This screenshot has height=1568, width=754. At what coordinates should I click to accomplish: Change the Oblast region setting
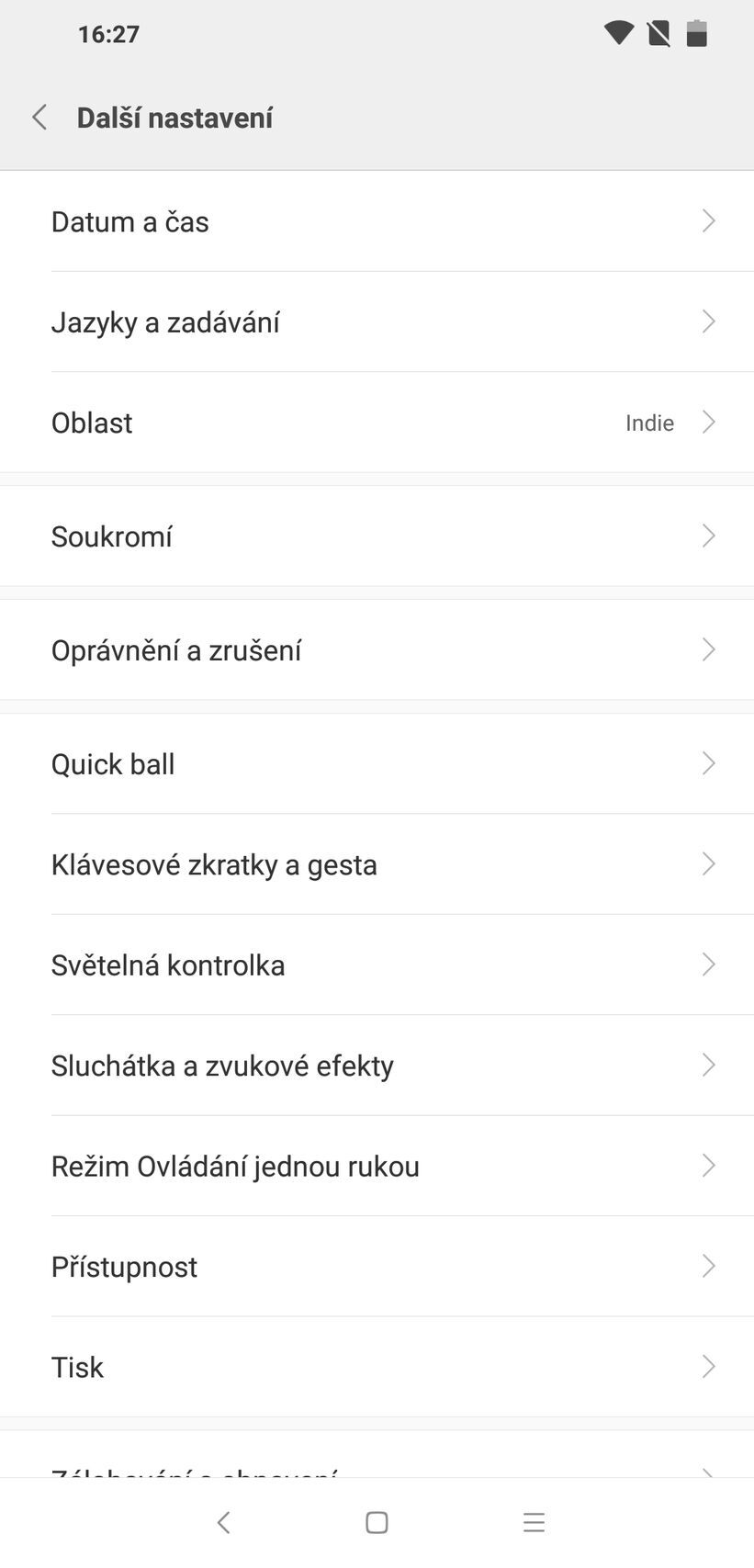tap(377, 423)
